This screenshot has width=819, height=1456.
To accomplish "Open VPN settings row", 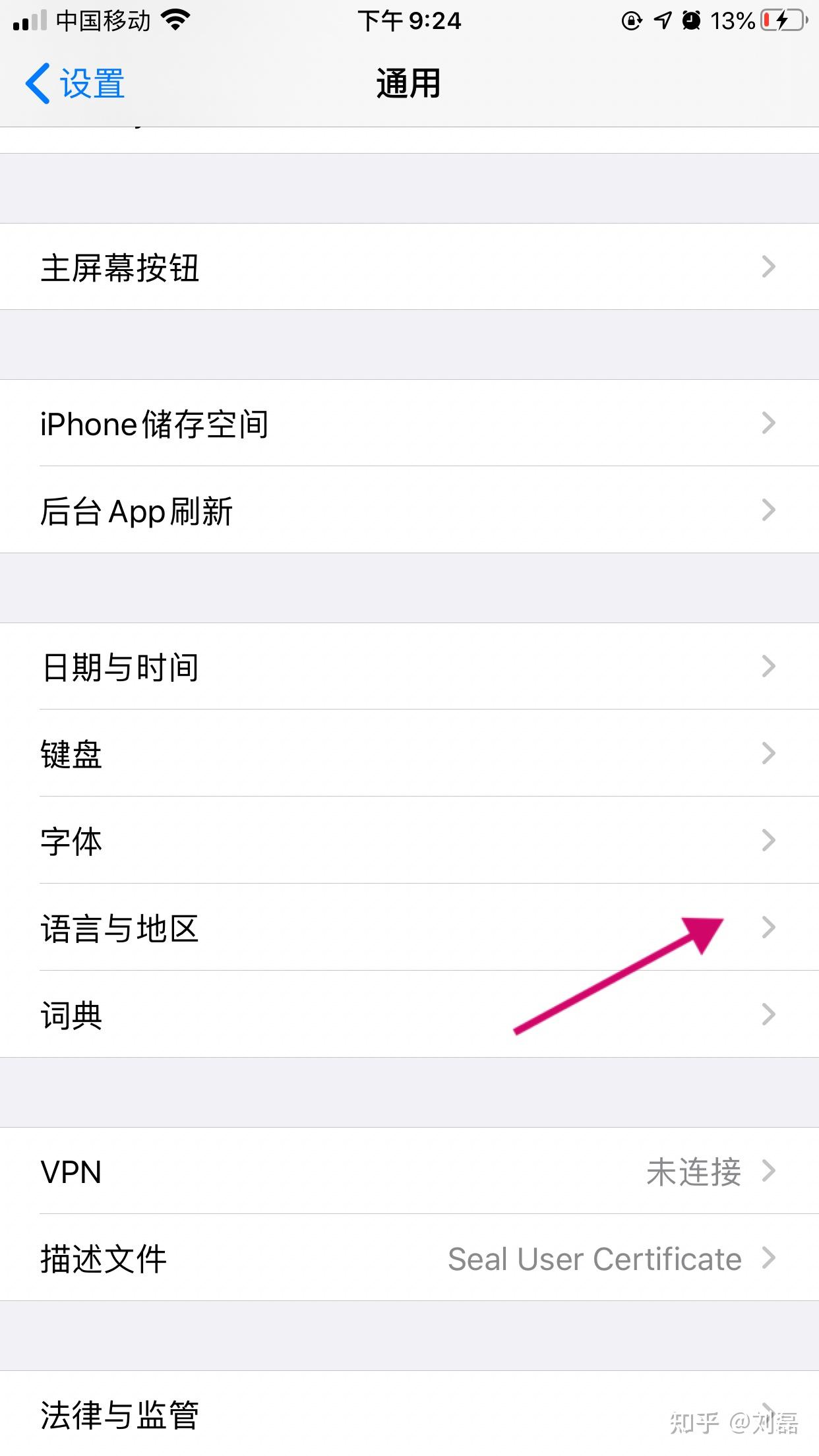I will click(x=409, y=1171).
